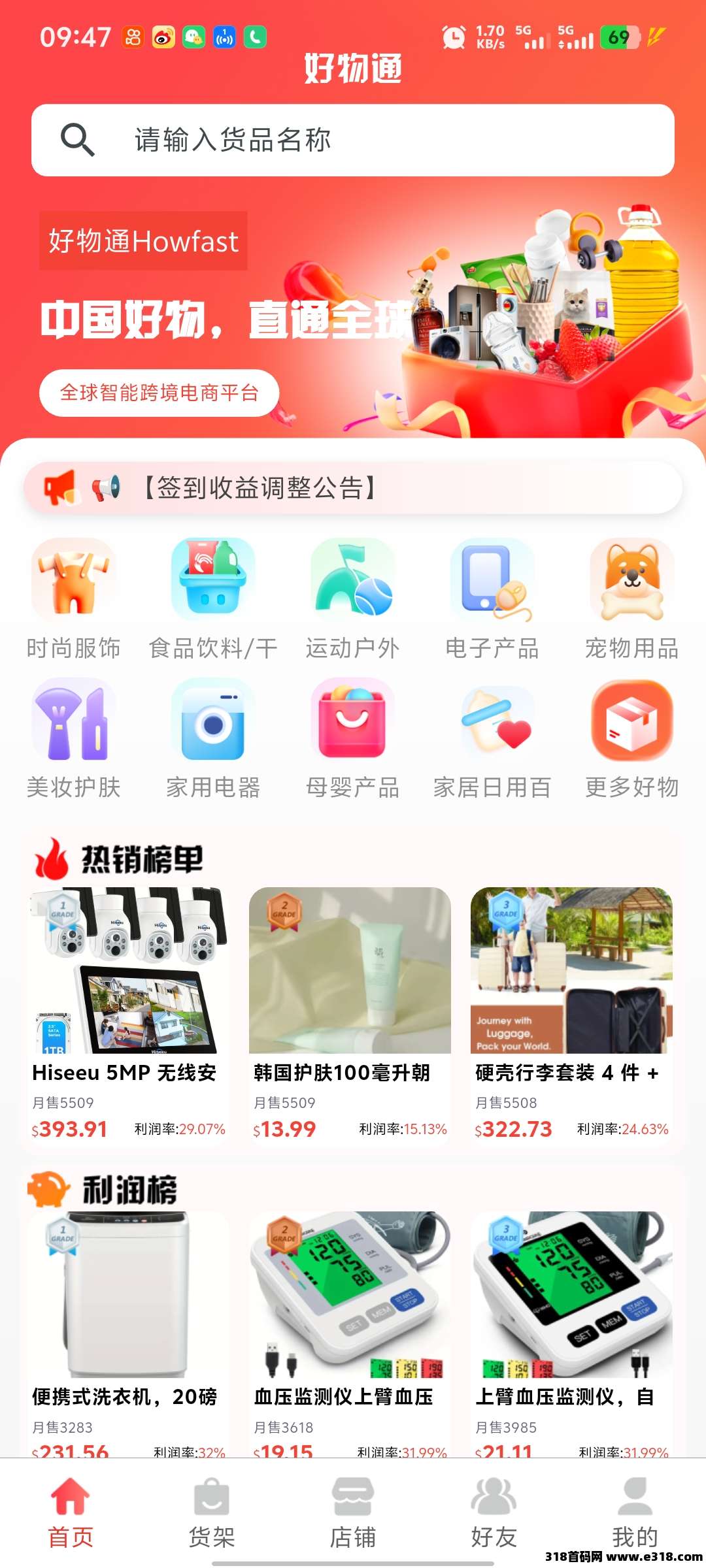The width and height of the screenshot is (706, 1568).
Task: Open the 运动户外 category icon
Action: tap(352, 580)
